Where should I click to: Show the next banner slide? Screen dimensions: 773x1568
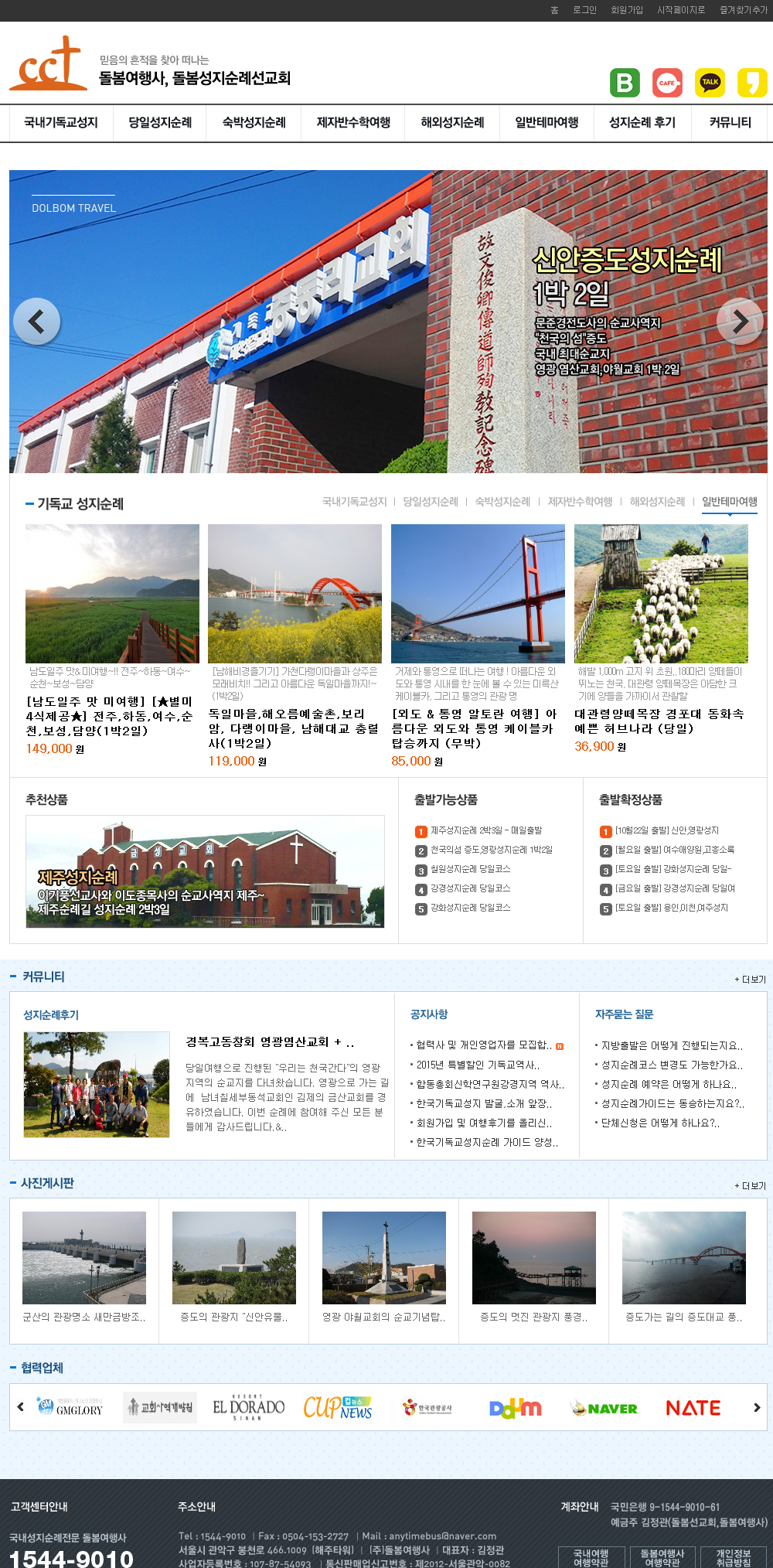(740, 321)
